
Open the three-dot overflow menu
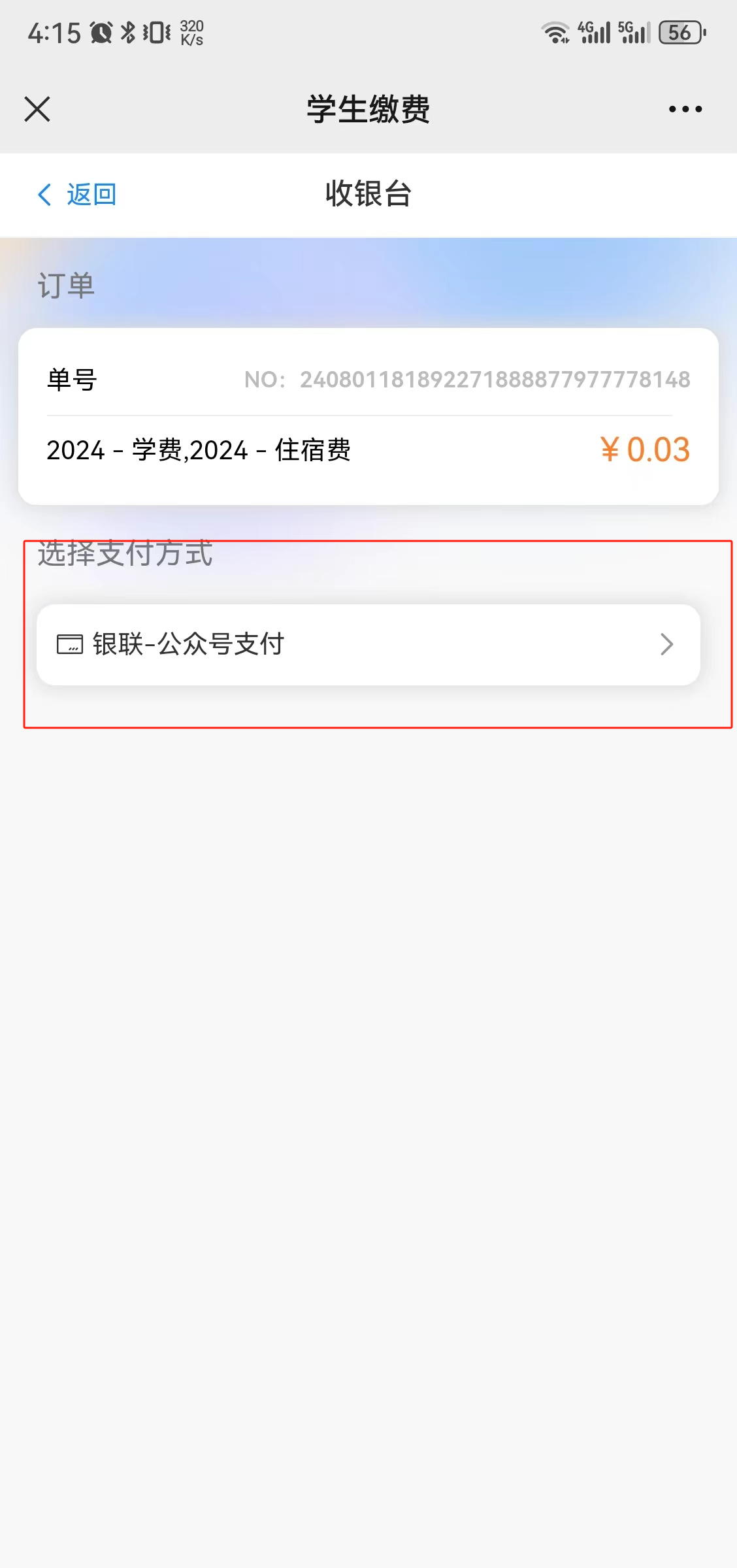685,109
